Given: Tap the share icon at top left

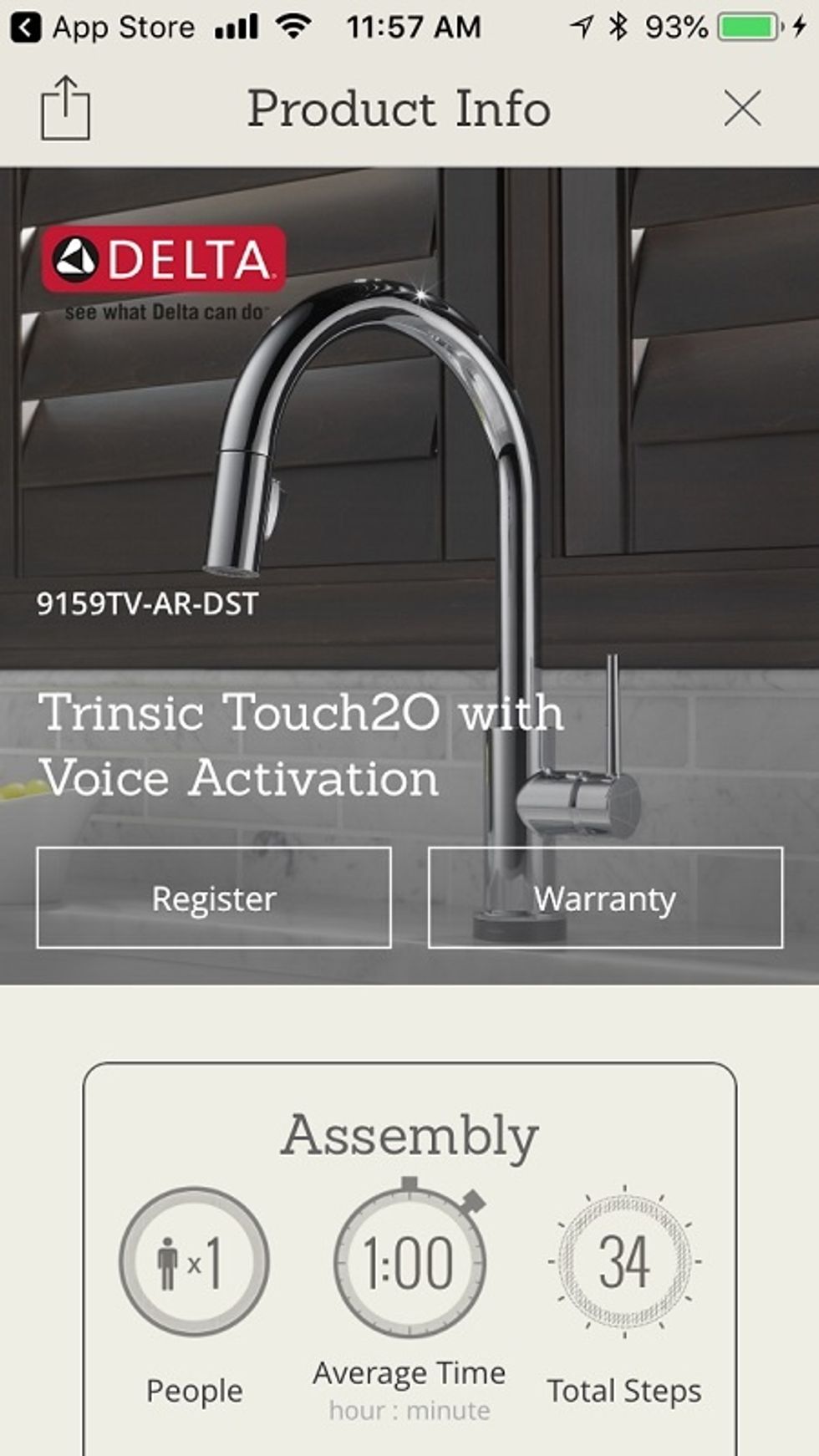Looking at the screenshot, I should point(67,109).
